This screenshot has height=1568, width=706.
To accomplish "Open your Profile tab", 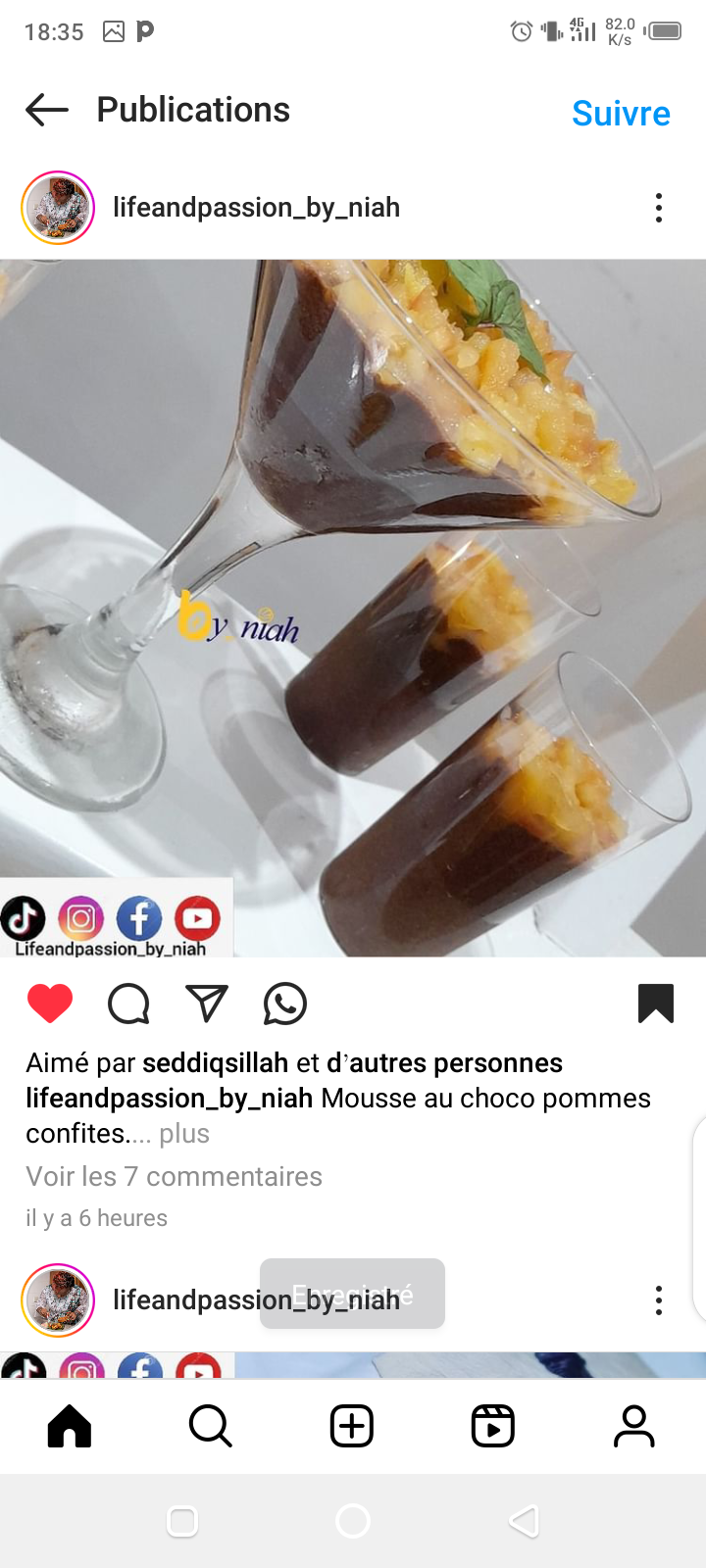I will coord(634,1426).
